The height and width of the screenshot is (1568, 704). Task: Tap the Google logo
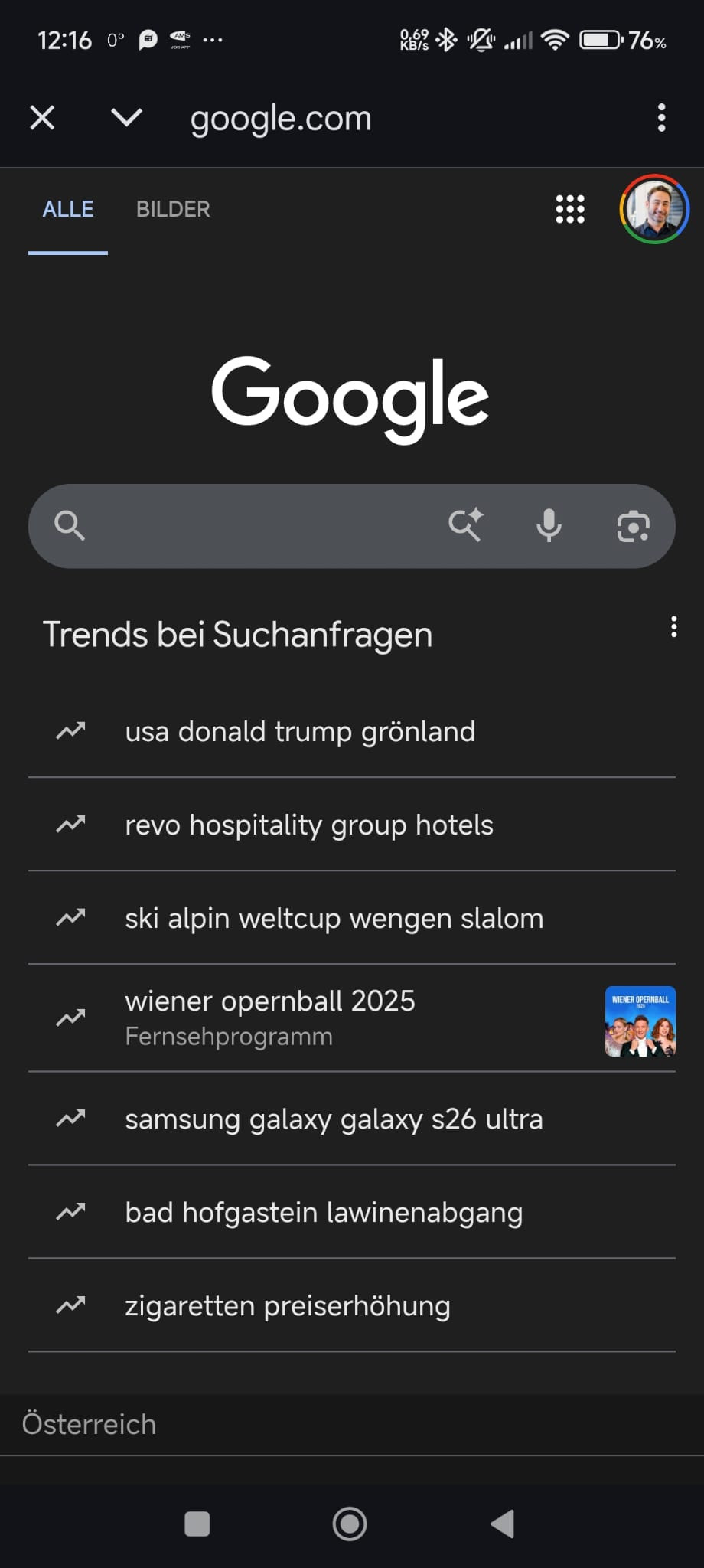[352, 394]
